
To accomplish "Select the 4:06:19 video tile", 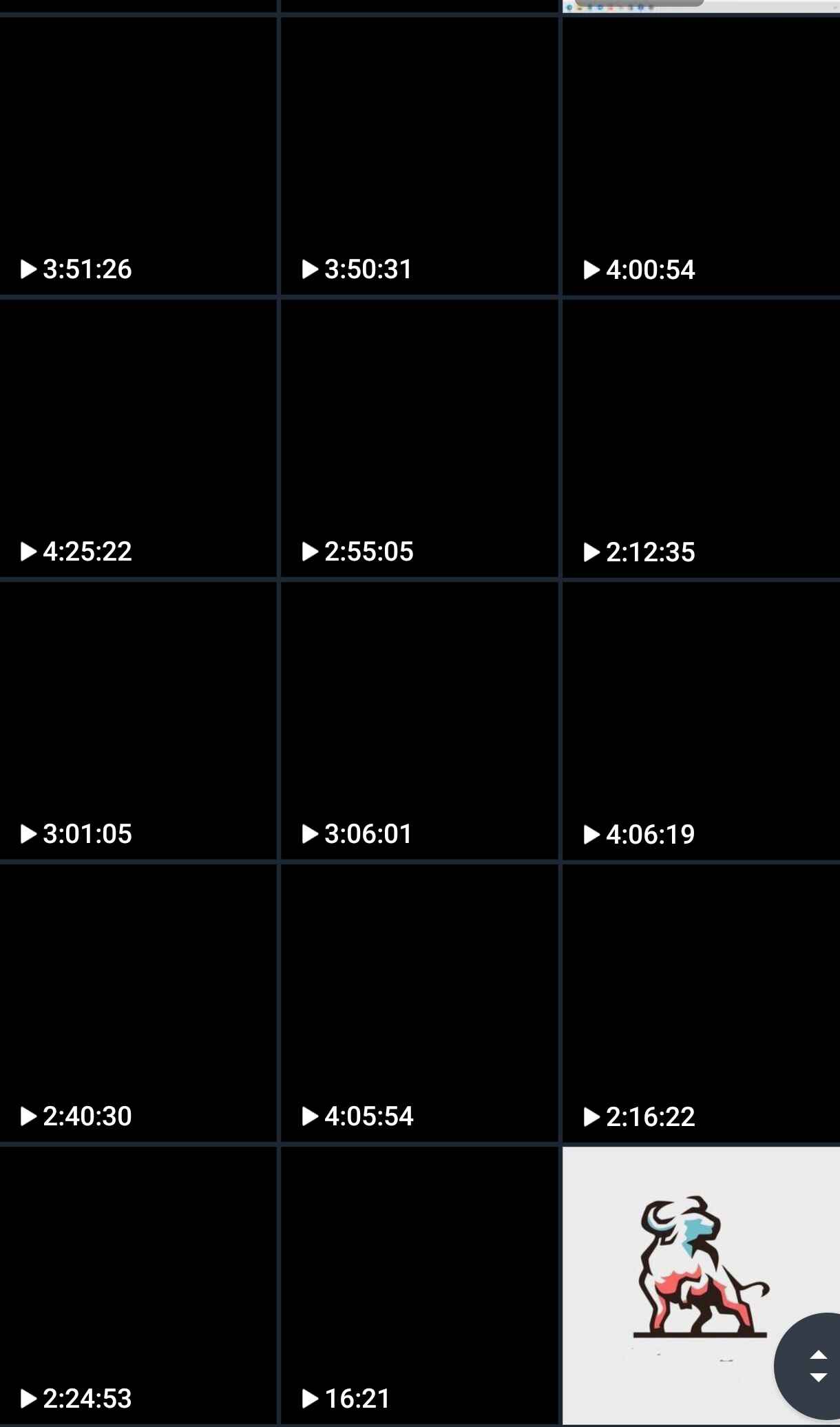I will point(701,720).
